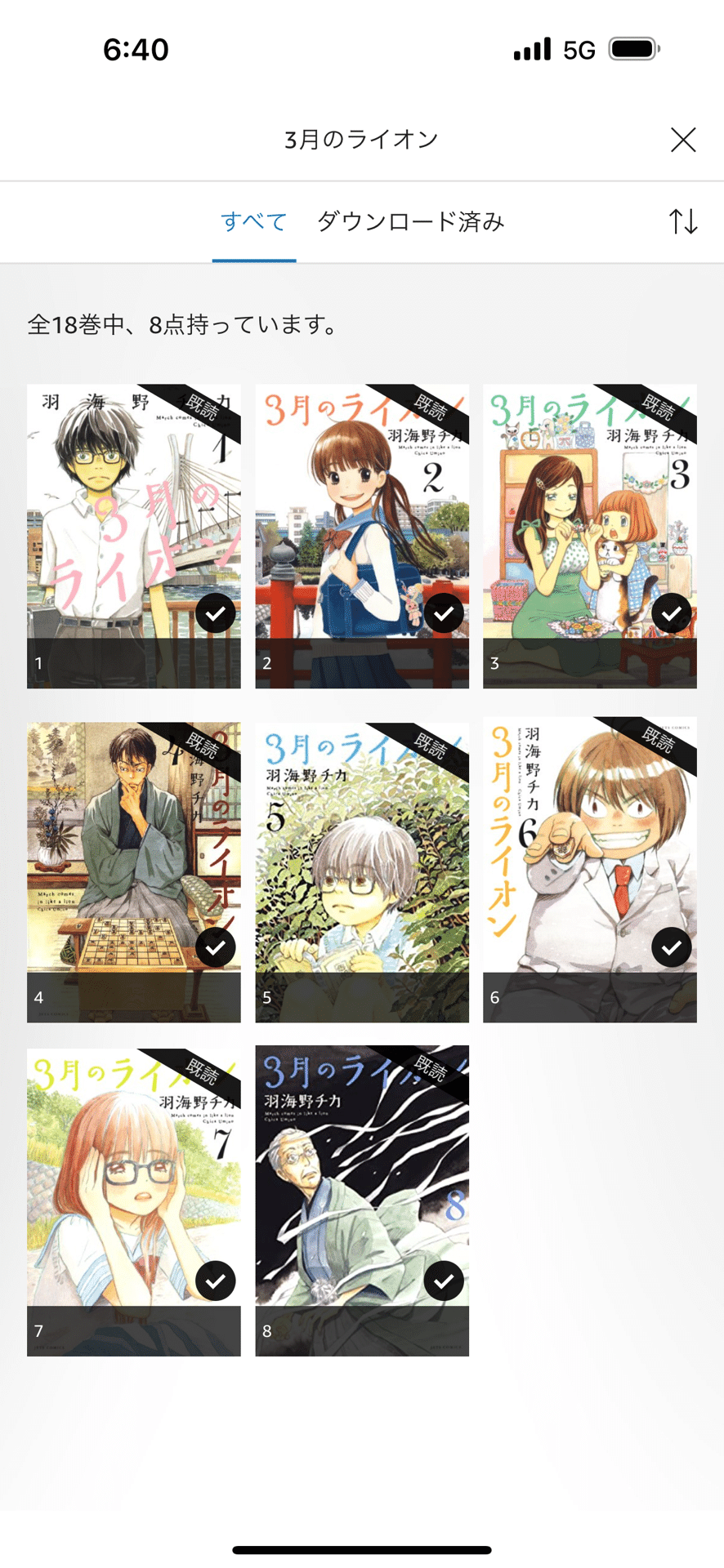Open volume 2 of 3月のライオン
This screenshot has height=1568, width=724.
pos(362,535)
